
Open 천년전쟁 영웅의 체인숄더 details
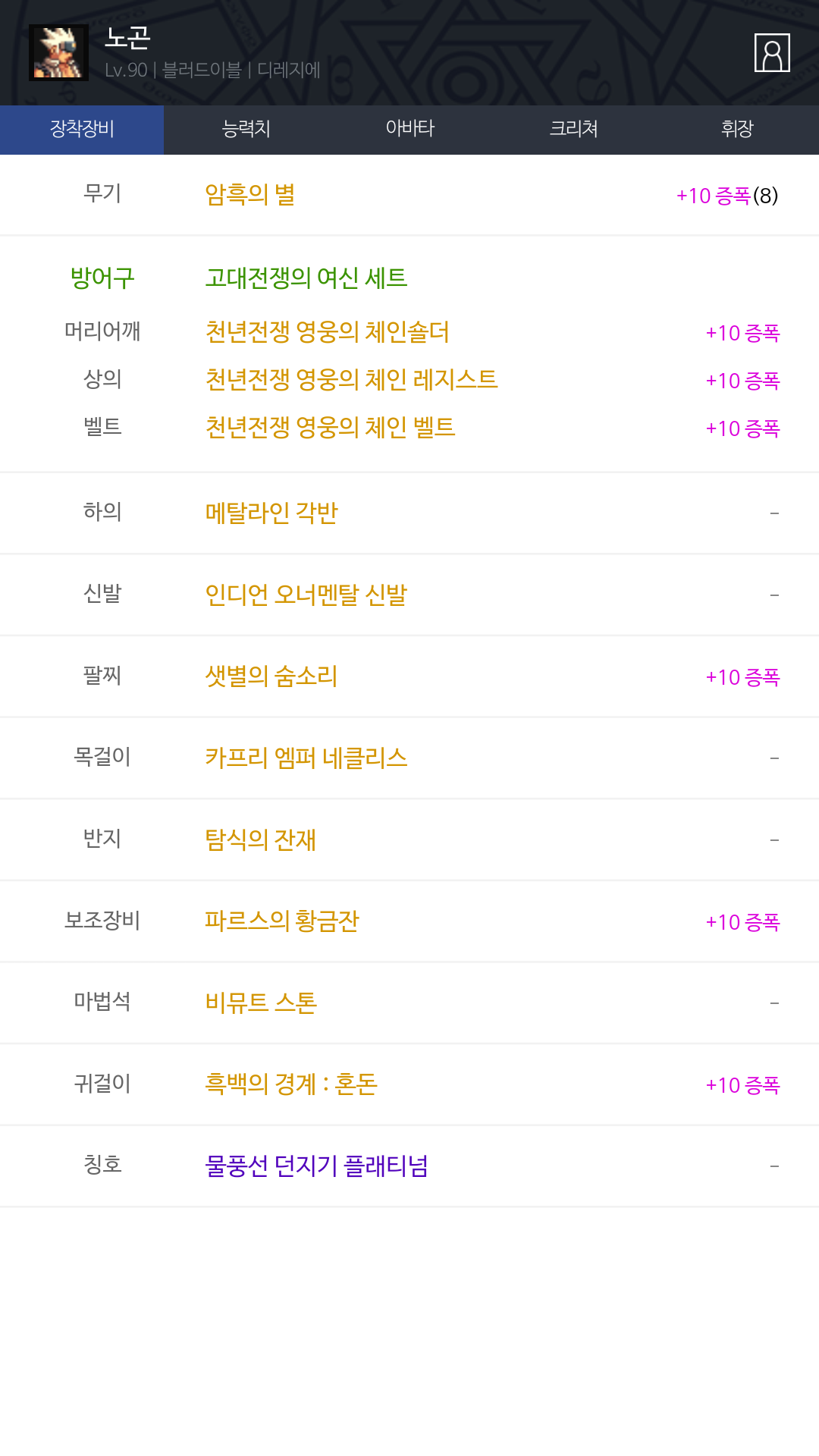(327, 332)
